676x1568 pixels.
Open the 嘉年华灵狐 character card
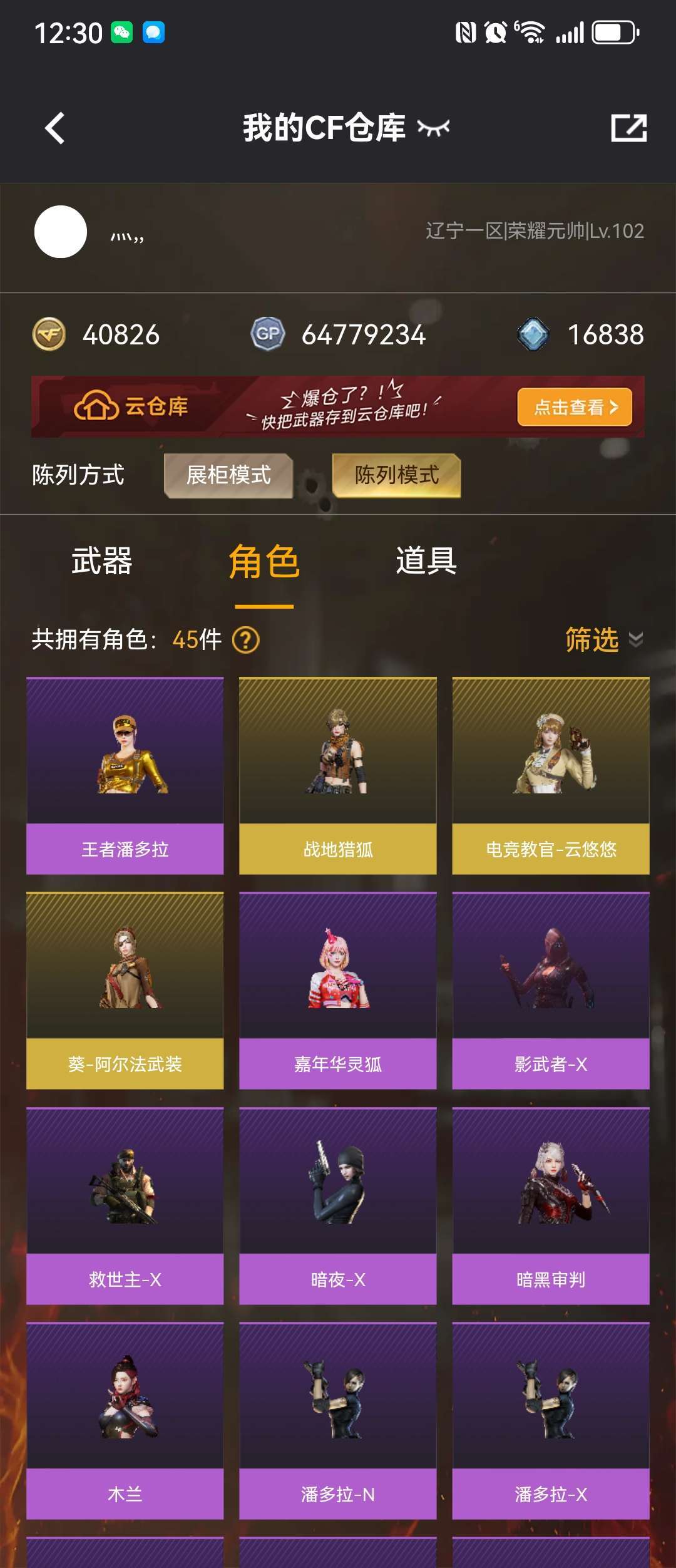coord(338,991)
